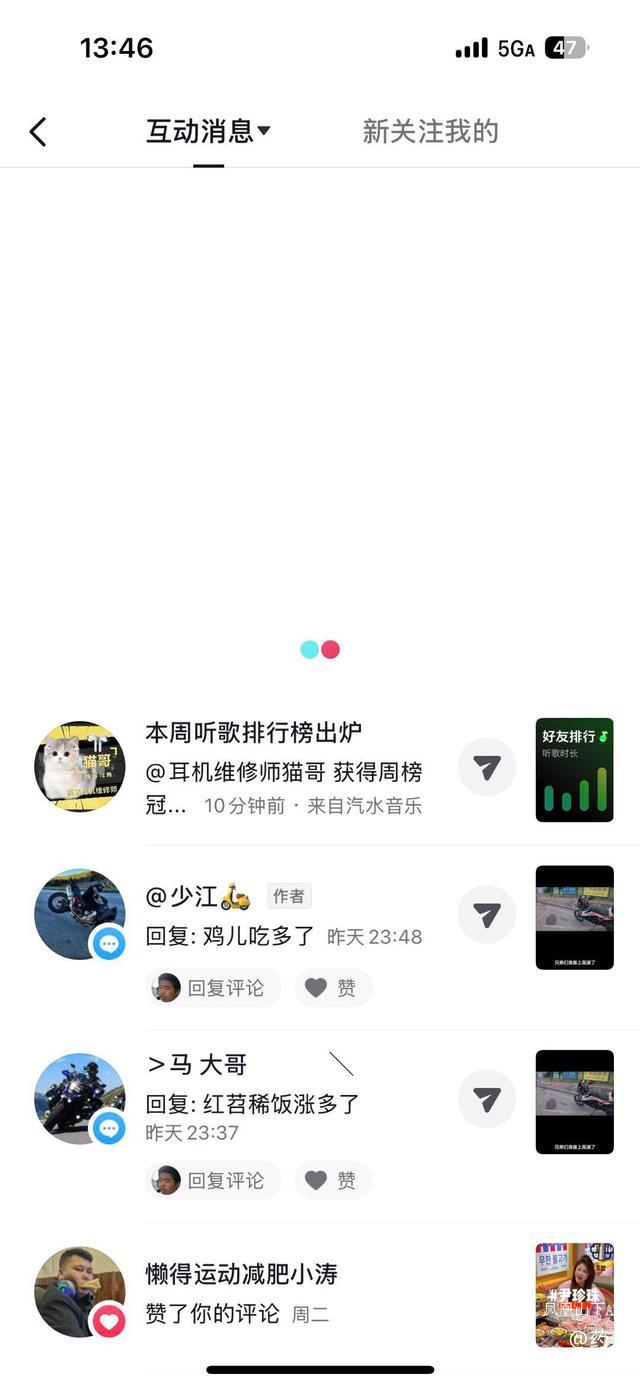The width and height of the screenshot is (640, 1387).
Task: Tap 回复评论 under 红苕稀饭涨多了 reply
Action: [x=213, y=1180]
